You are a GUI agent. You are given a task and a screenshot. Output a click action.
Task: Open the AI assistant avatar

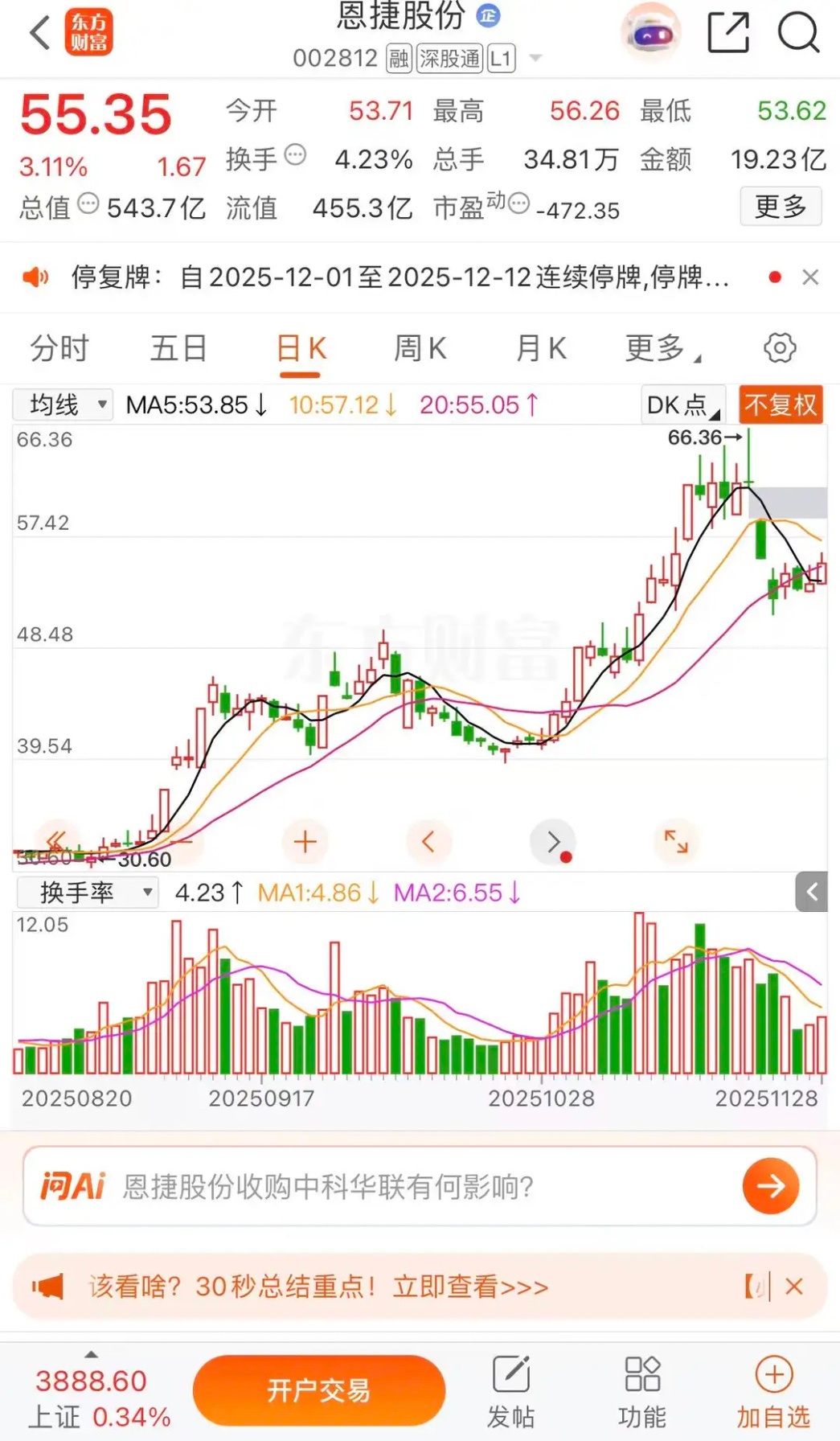[649, 34]
